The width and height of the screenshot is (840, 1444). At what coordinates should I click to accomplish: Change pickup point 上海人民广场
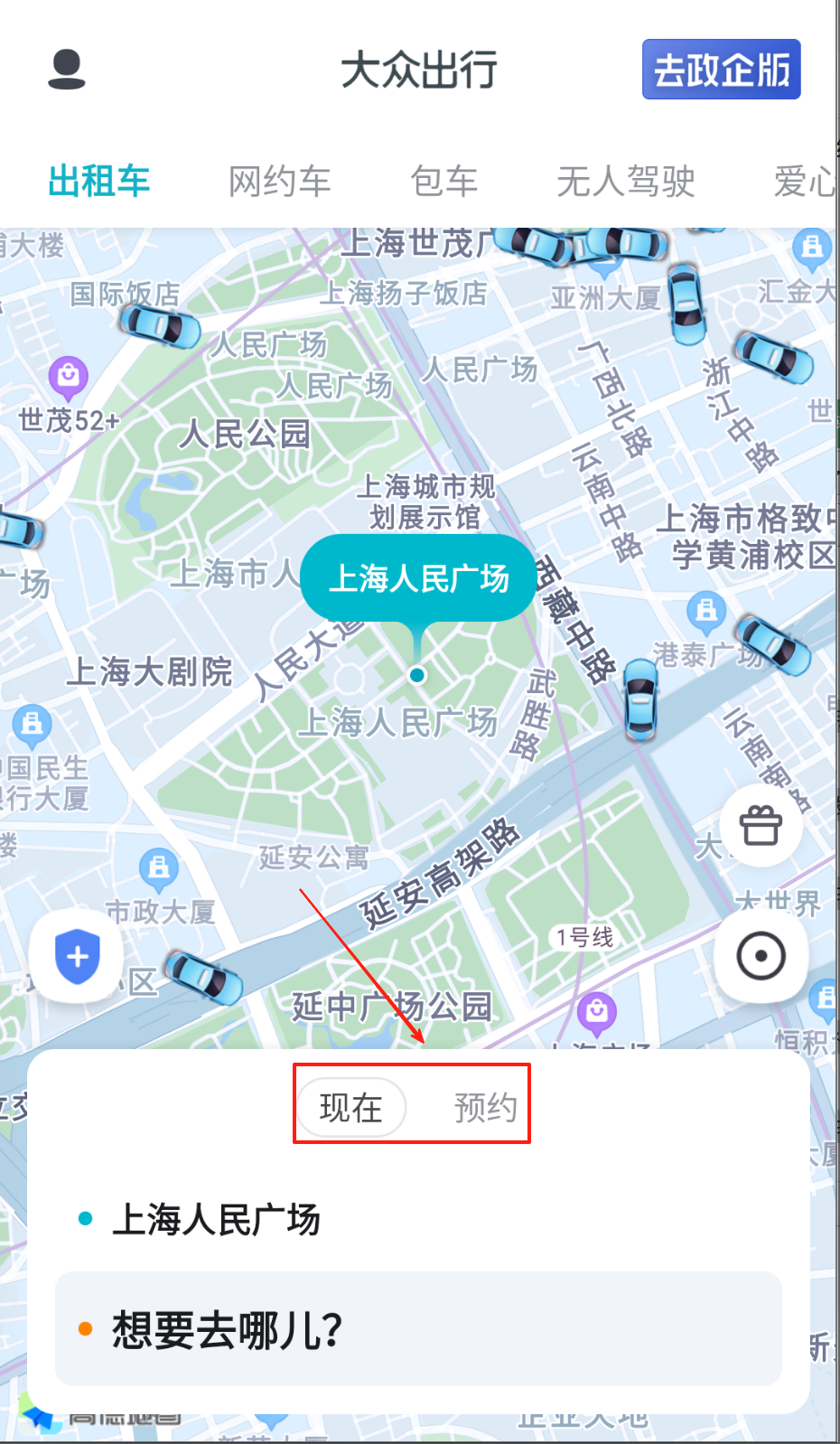click(217, 1219)
